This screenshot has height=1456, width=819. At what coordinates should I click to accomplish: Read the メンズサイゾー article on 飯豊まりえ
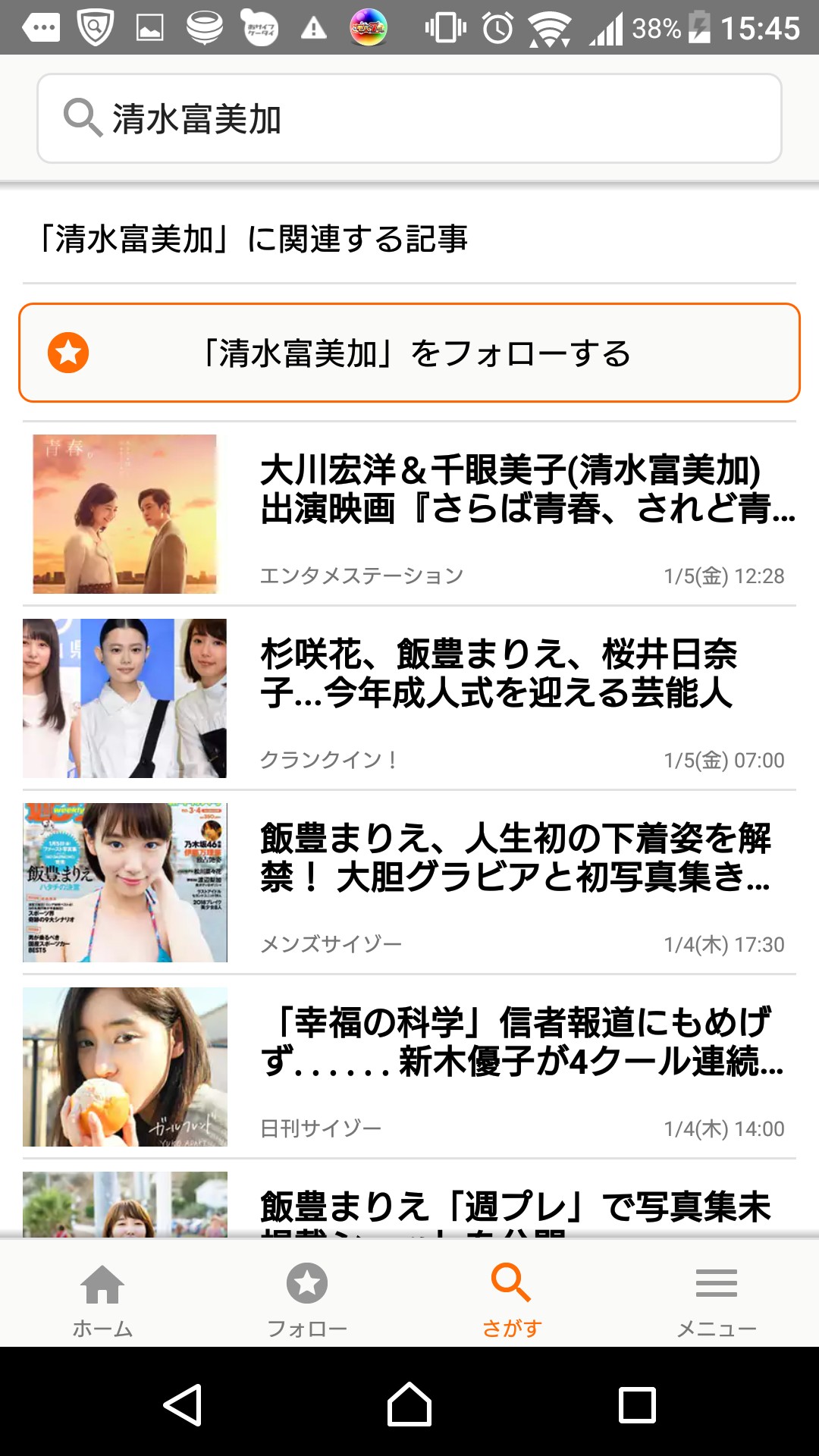click(x=409, y=882)
